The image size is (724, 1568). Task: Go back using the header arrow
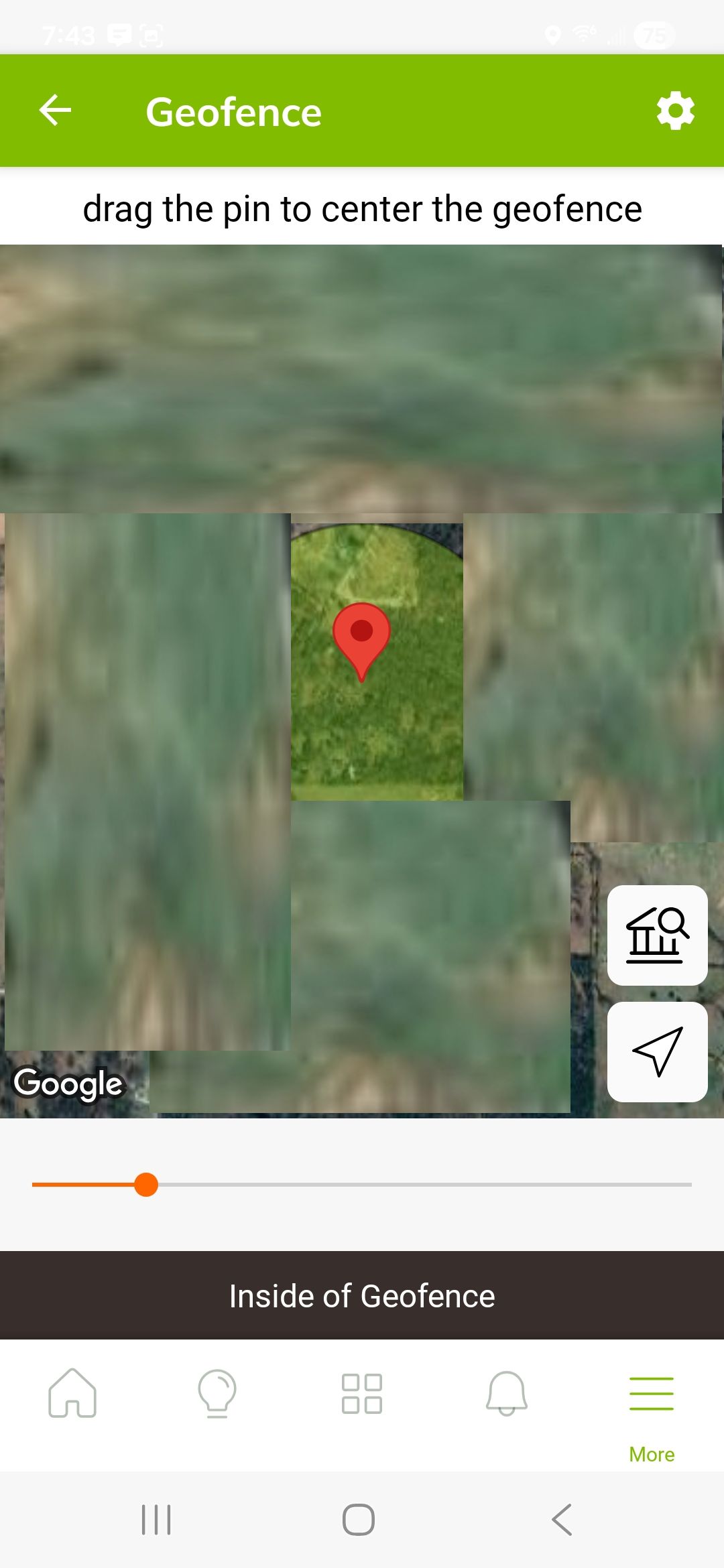pos(55,111)
